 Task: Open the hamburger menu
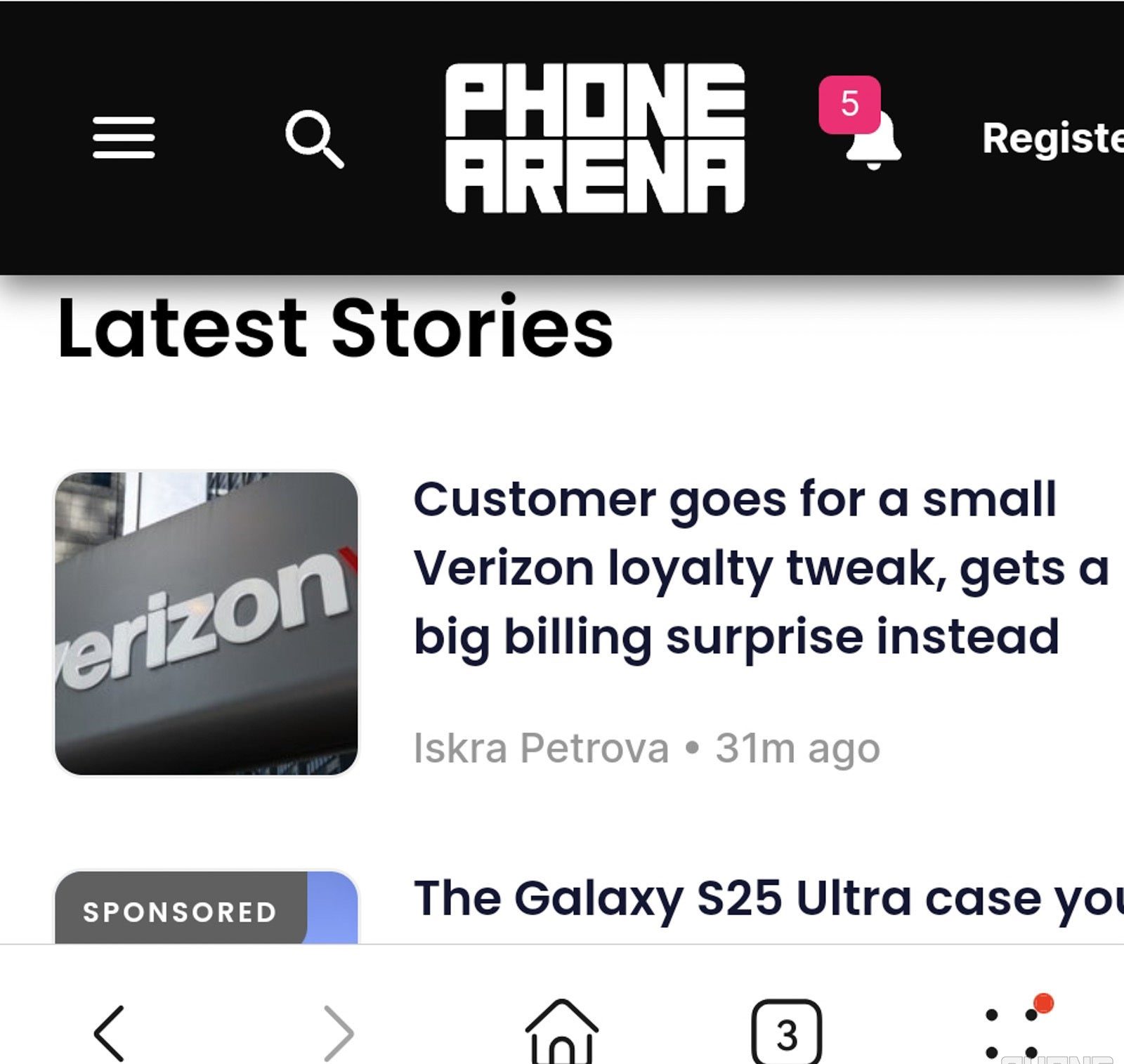124,138
